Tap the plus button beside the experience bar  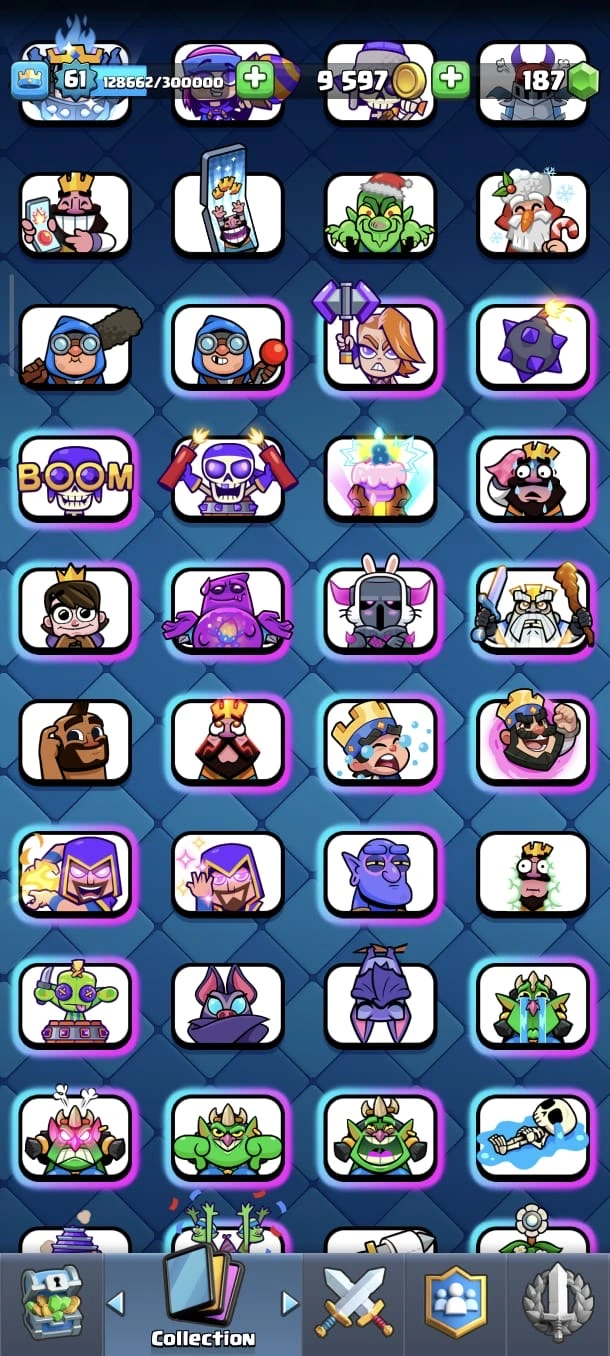255,79
